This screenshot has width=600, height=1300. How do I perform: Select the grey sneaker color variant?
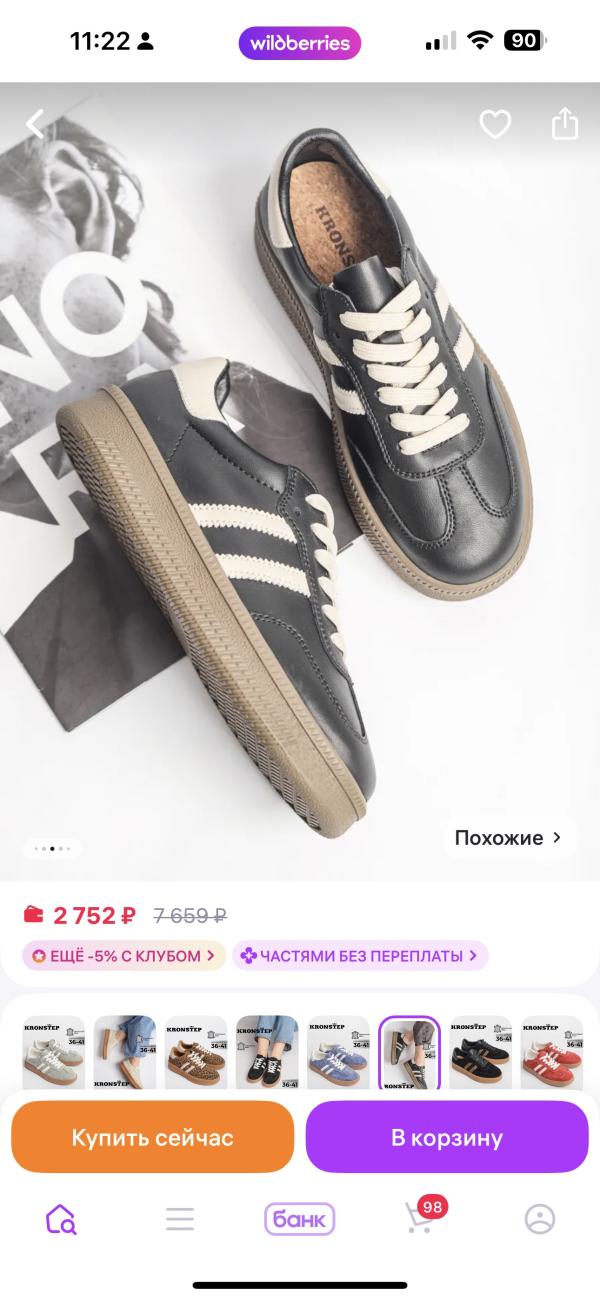(x=53, y=1053)
